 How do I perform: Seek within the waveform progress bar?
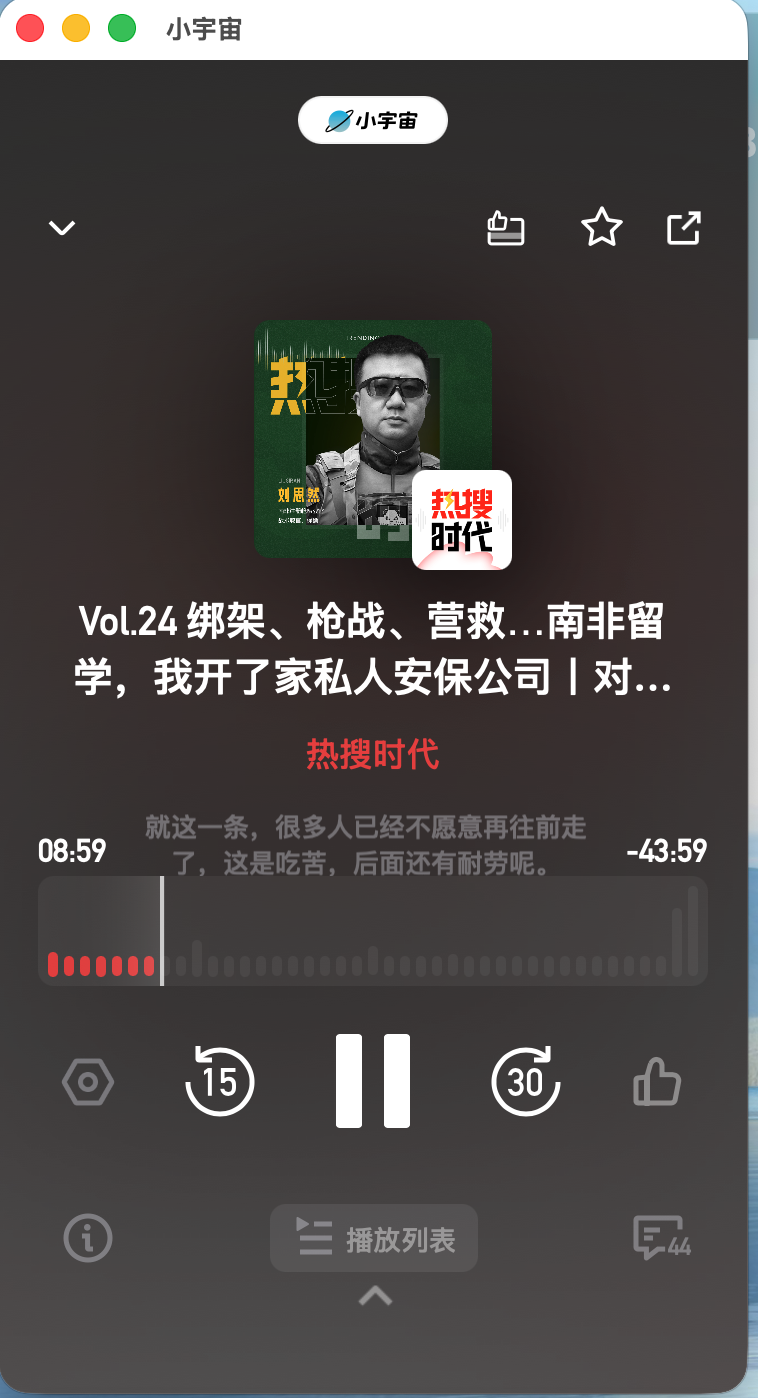[400, 932]
